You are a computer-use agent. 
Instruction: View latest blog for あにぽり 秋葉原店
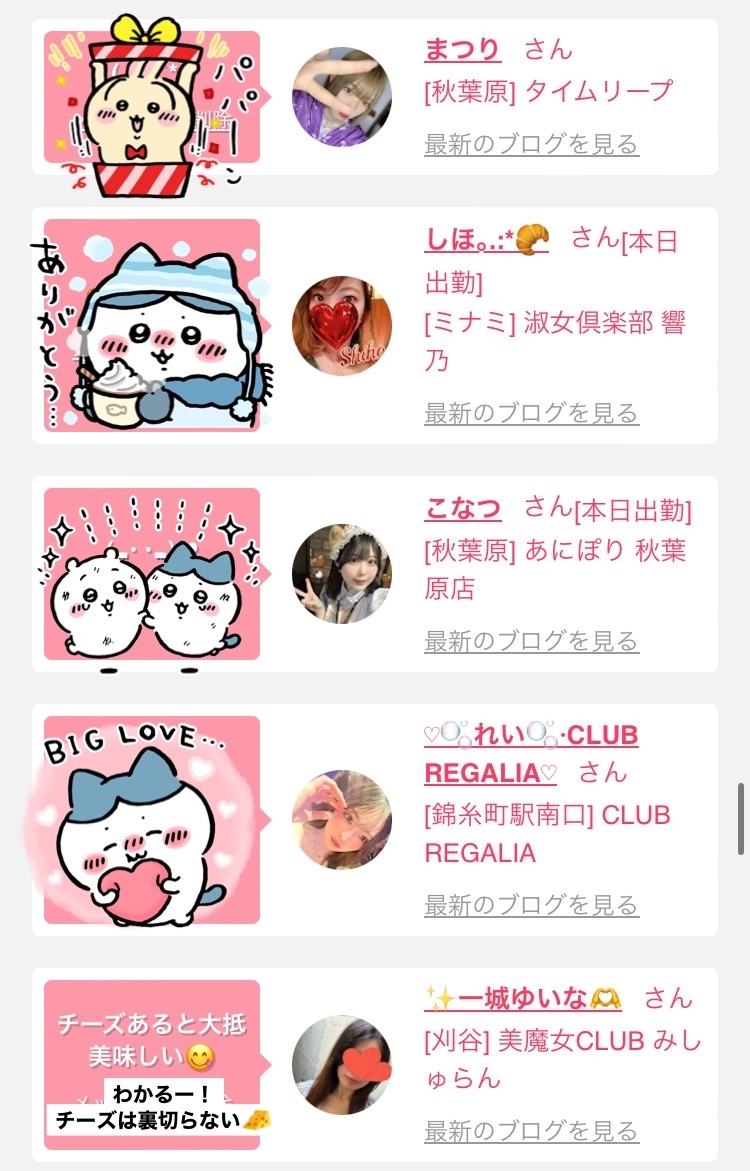click(531, 641)
